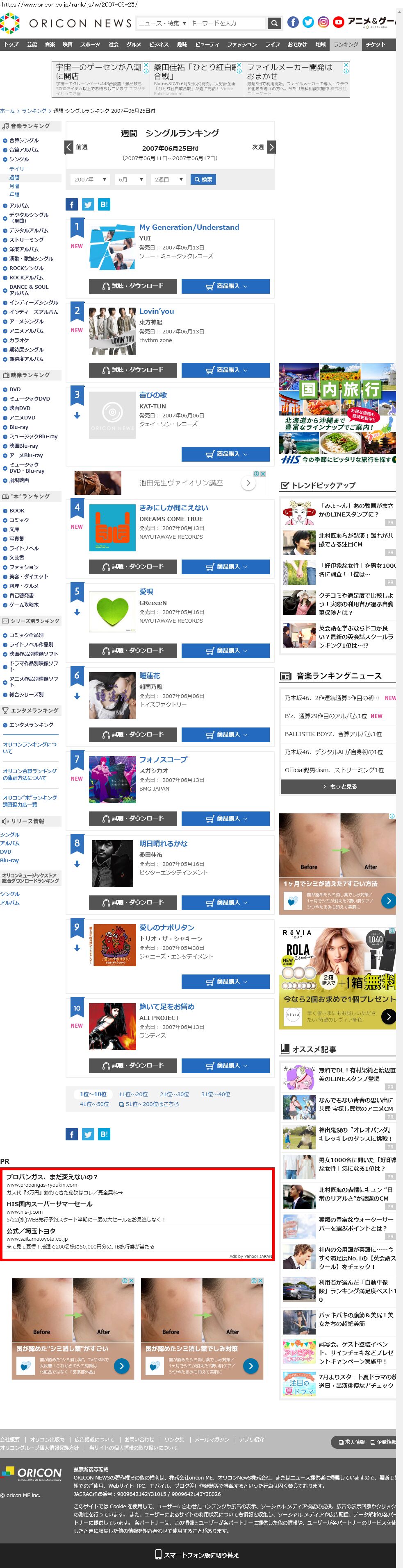
Task: Tap the search magnifier button in header
Action: [274, 23]
